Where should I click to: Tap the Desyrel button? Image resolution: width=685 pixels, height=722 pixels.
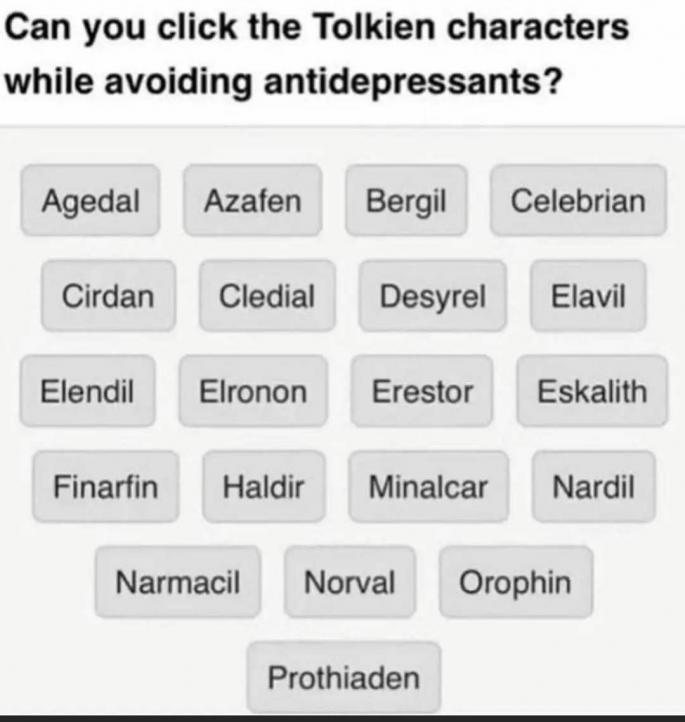coord(433,296)
